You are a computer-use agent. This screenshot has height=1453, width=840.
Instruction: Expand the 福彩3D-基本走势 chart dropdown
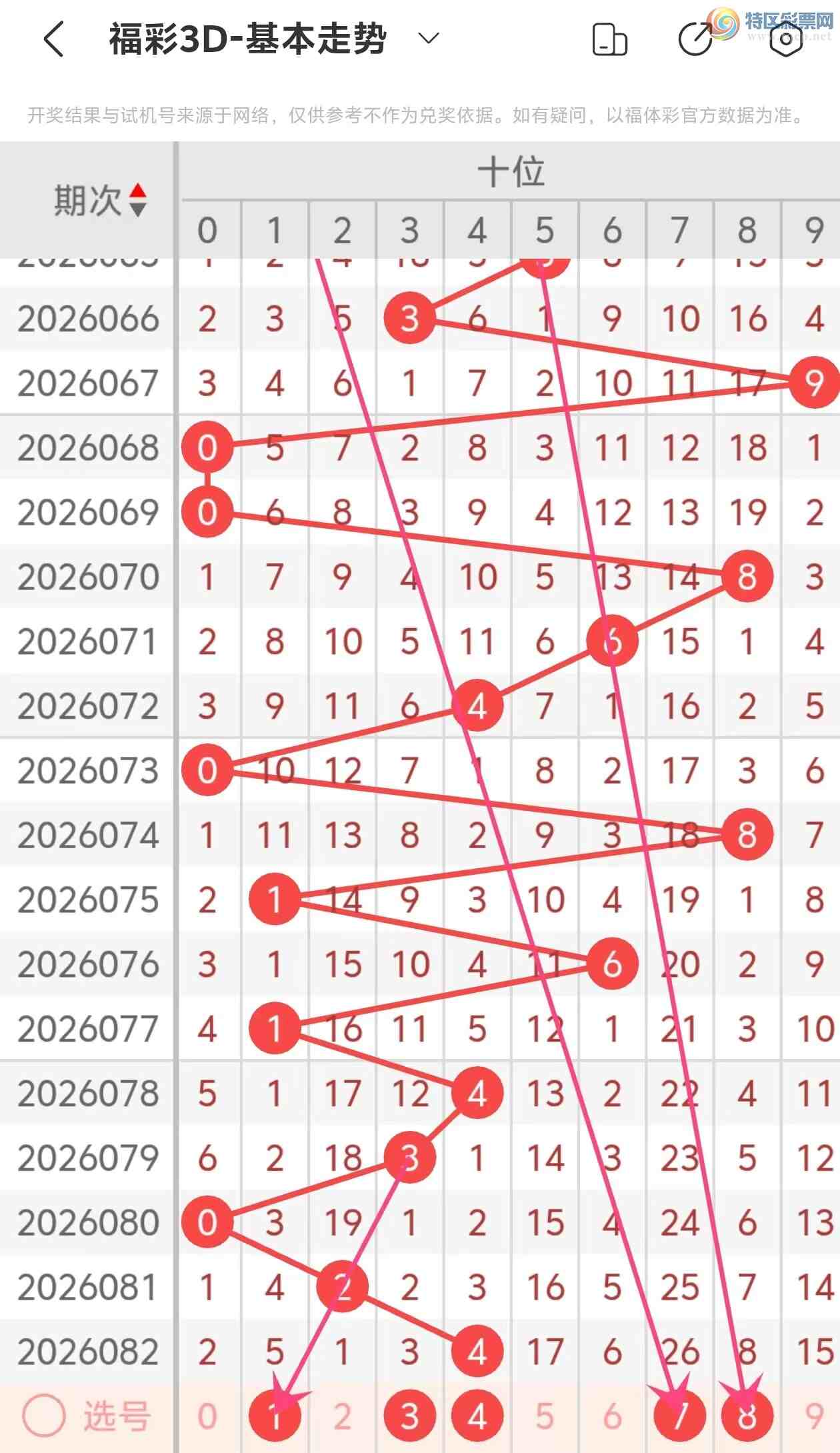tap(429, 38)
